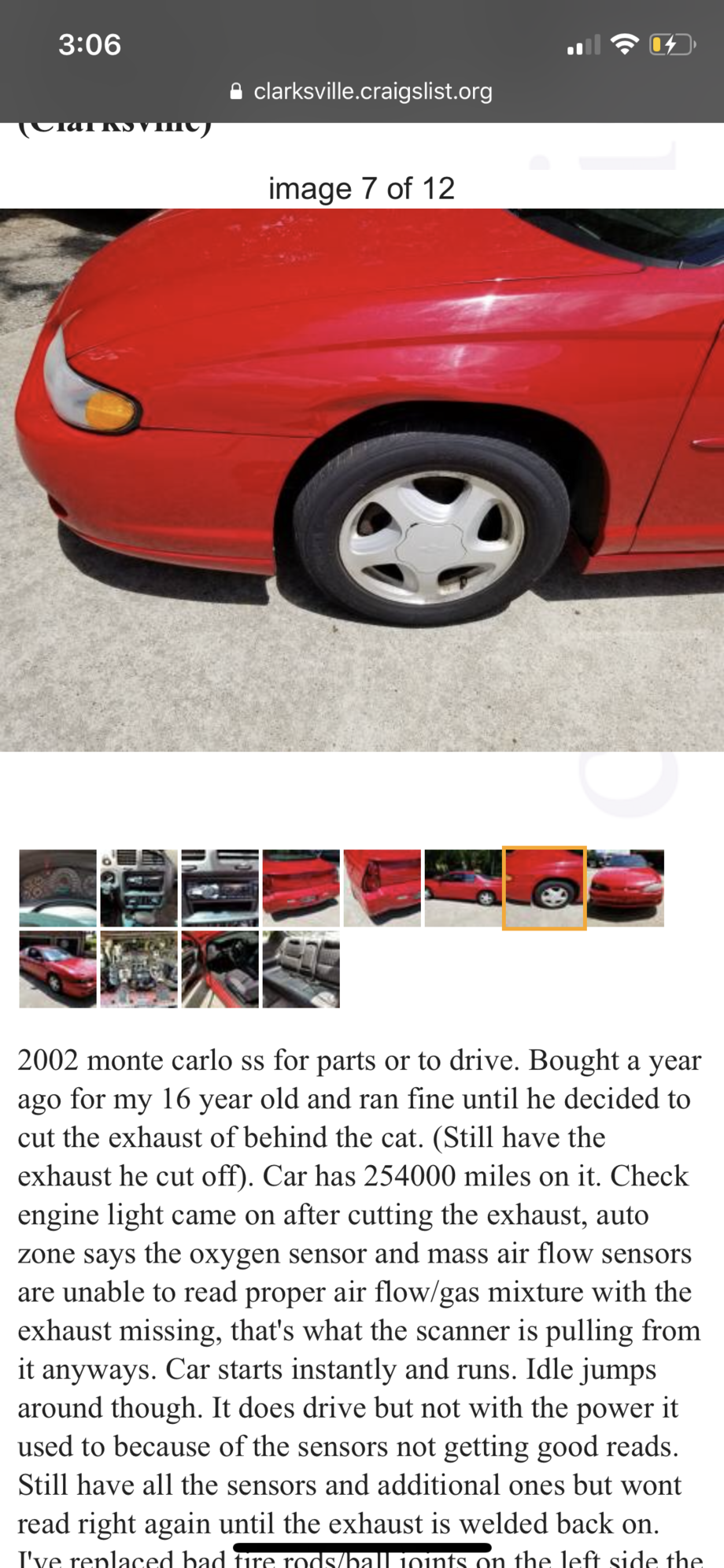Viewport: 724px width, 1568px height.
Task: Select the car in garage thumbnail
Action: (x=58, y=969)
